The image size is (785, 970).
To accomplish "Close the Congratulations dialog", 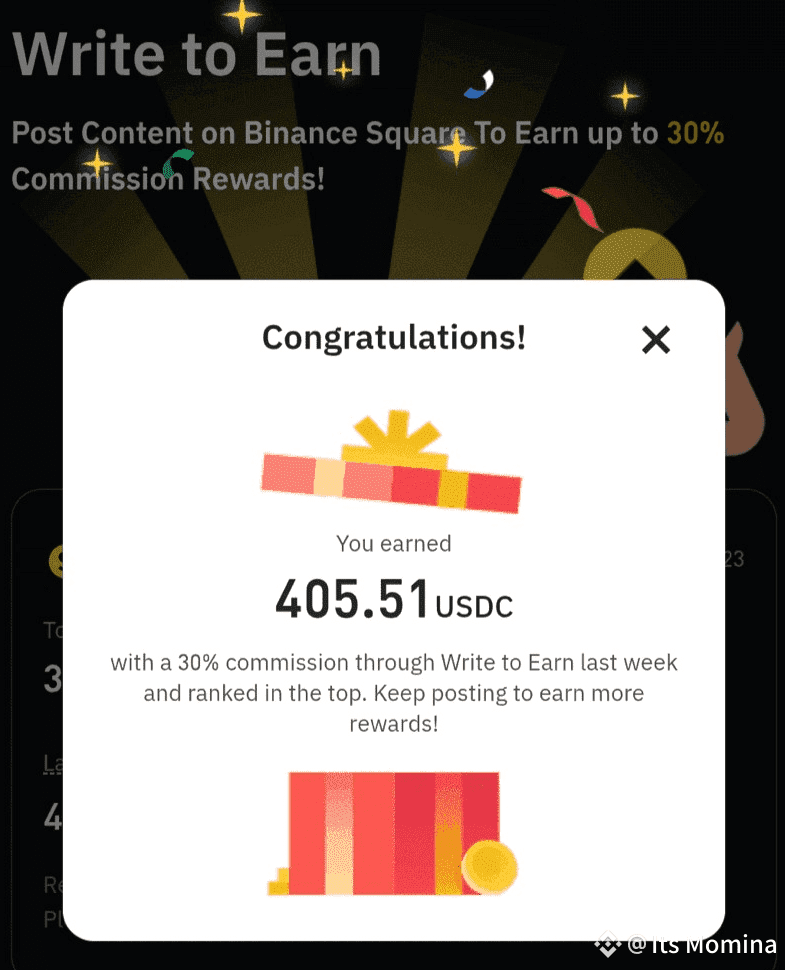I will click(x=656, y=340).
